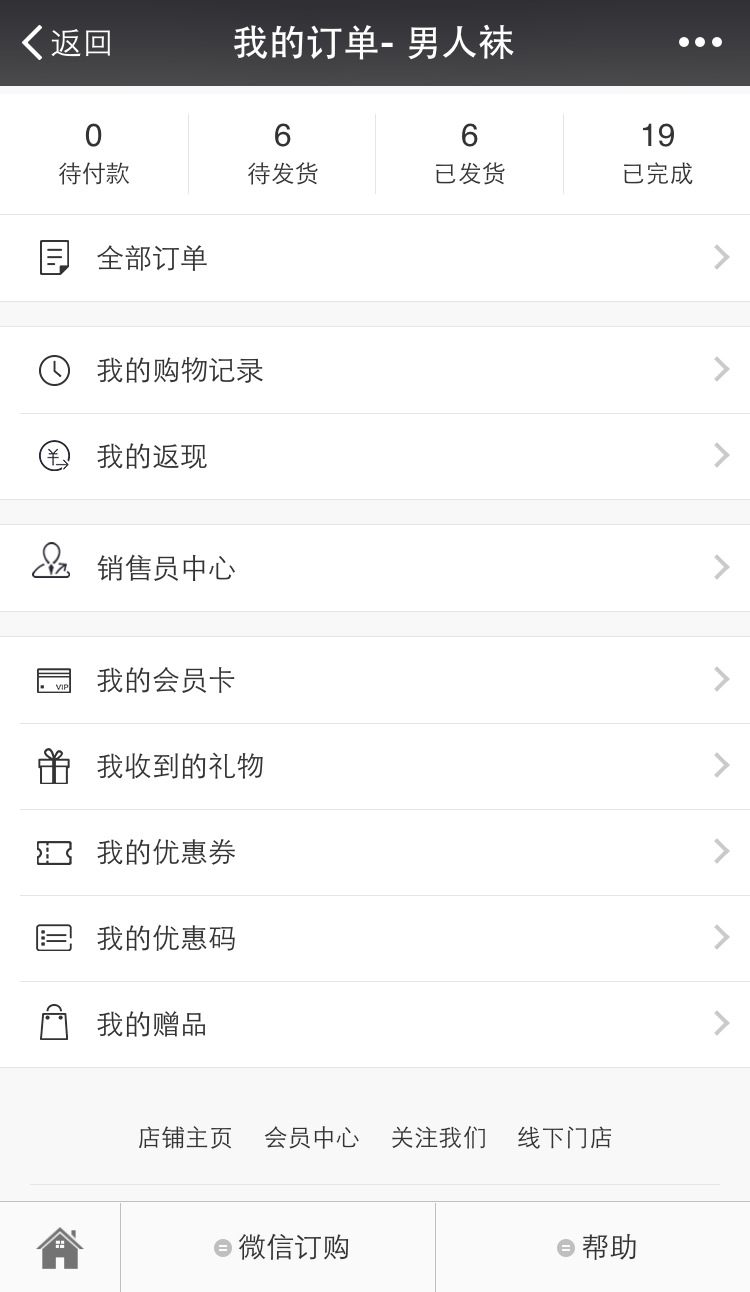View 已发货 orders
750x1292 pixels.
[469, 154]
